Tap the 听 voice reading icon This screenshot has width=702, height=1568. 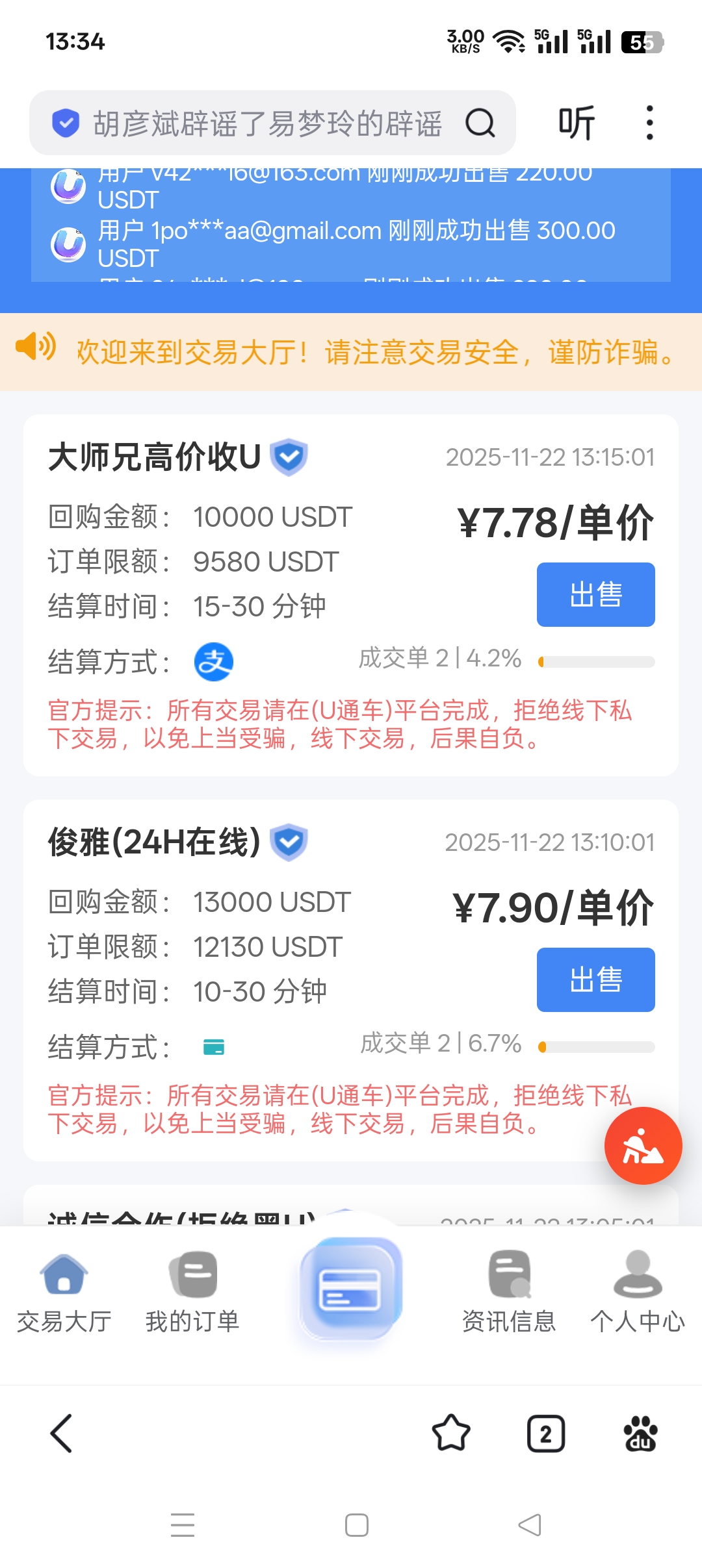(577, 122)
